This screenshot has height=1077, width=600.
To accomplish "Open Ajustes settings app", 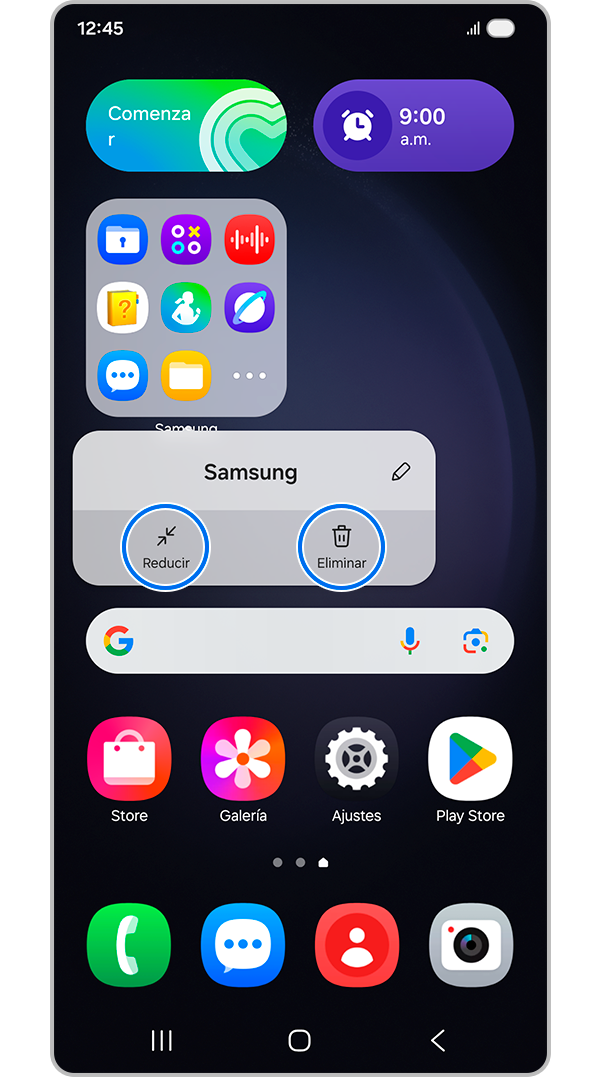I will pos(357,759).
